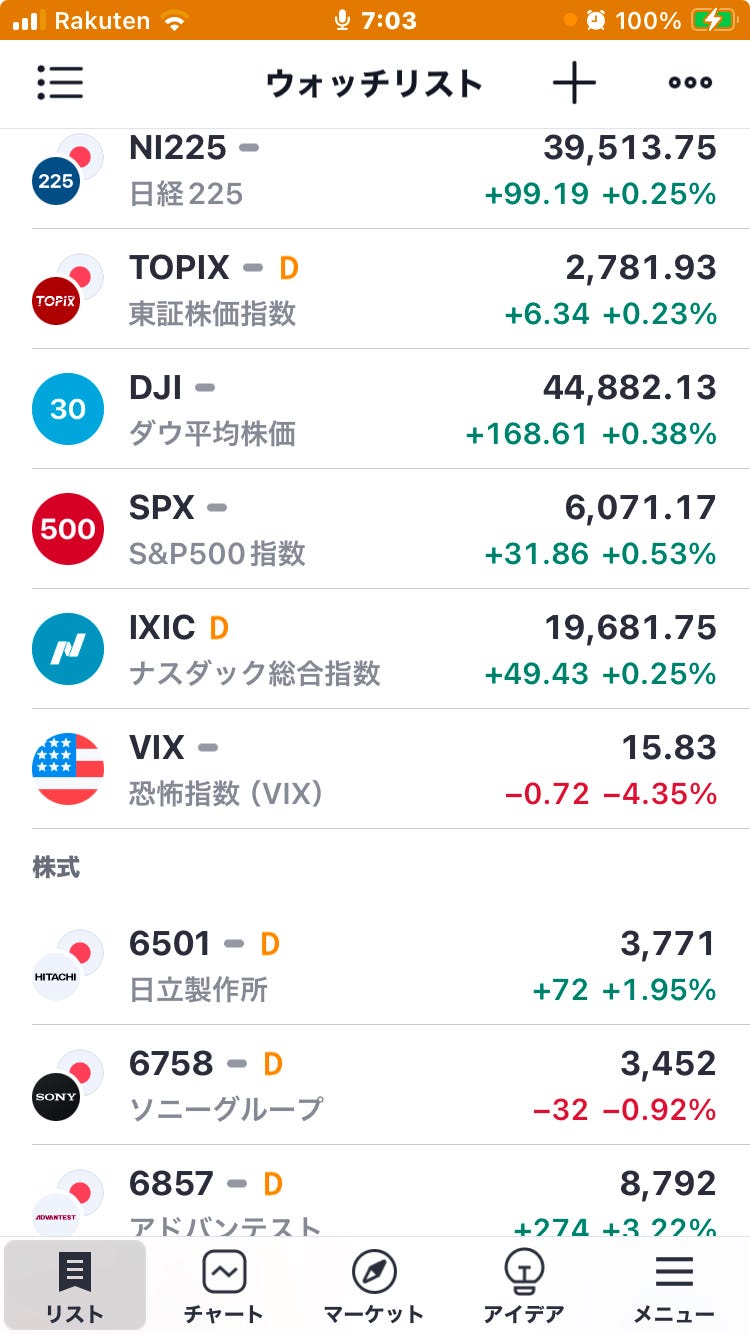Open the three-dot overflow menu

click(690, 83)
